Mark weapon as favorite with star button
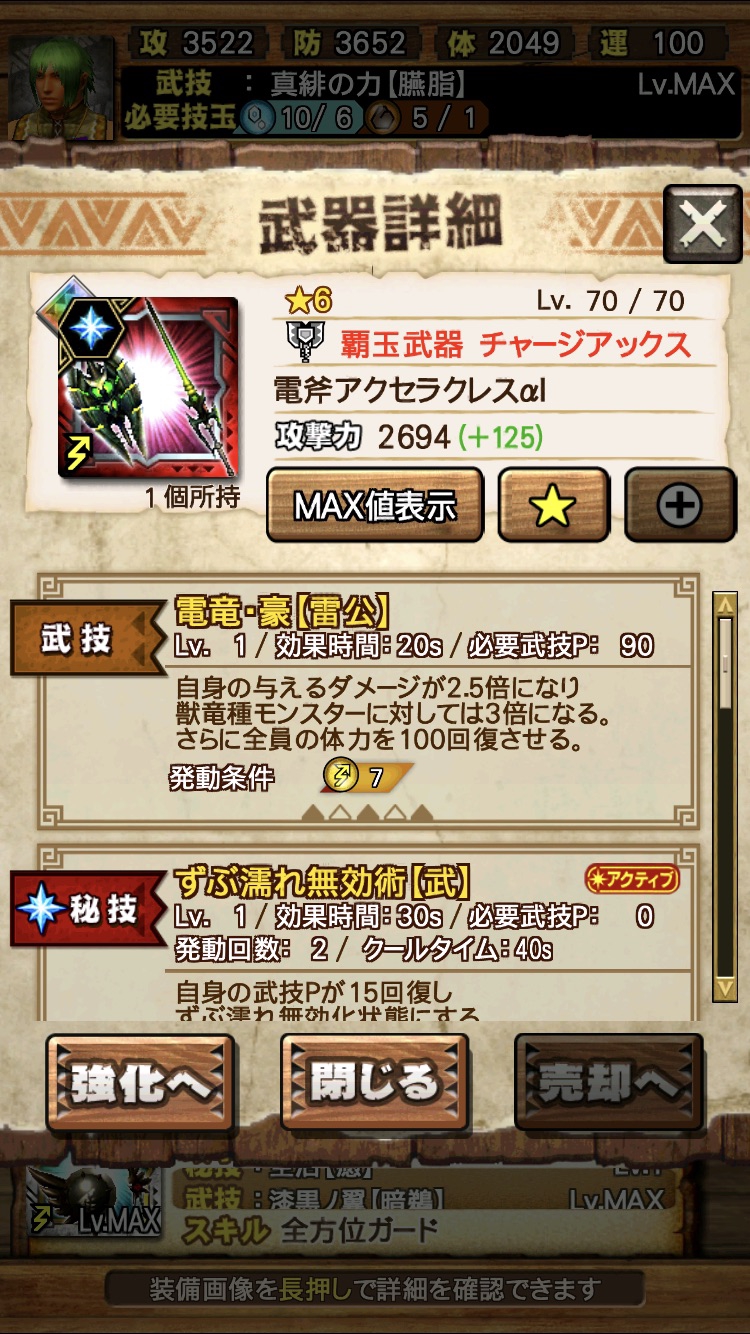The image size is (750, 1334). coord(553,506)
